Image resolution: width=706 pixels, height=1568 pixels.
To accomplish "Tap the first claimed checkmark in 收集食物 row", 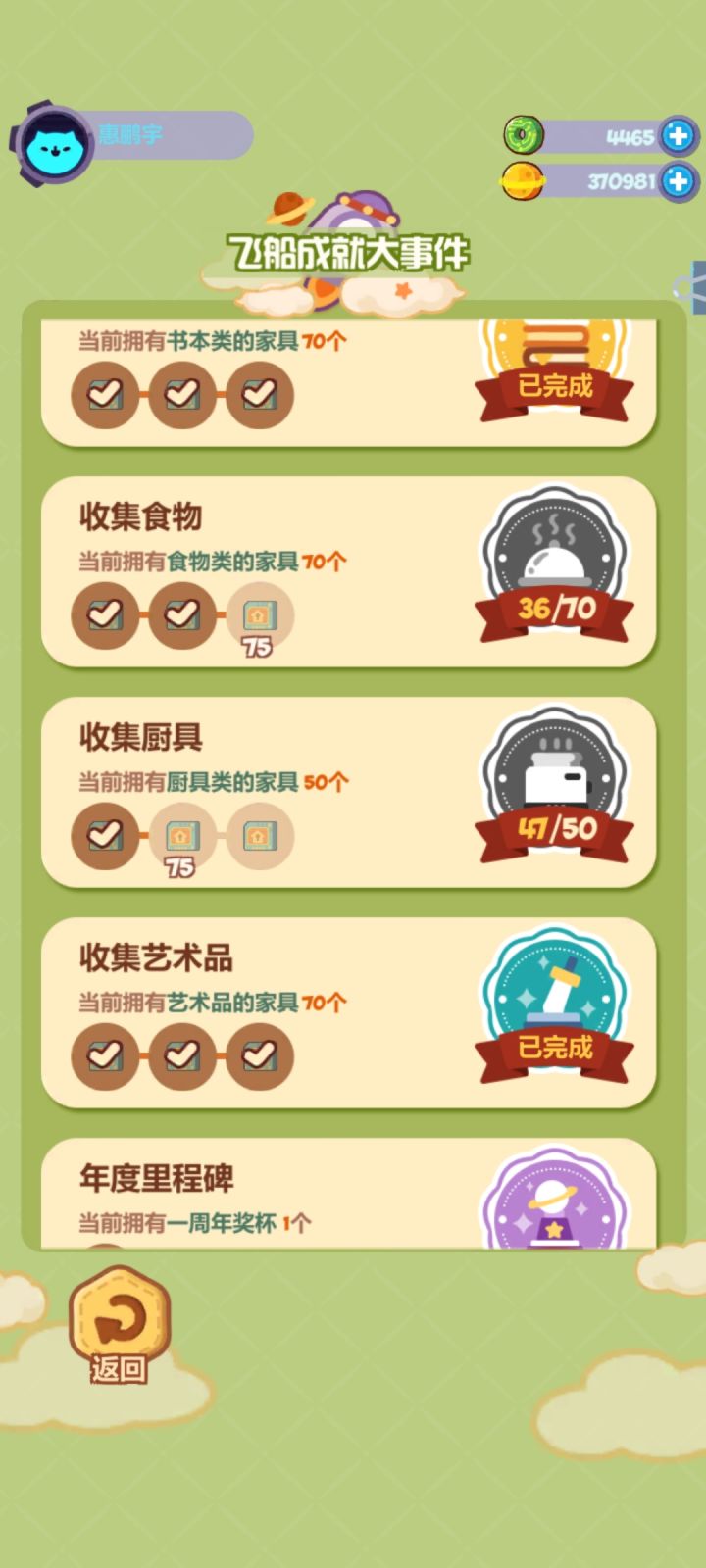I will [105, 615].
